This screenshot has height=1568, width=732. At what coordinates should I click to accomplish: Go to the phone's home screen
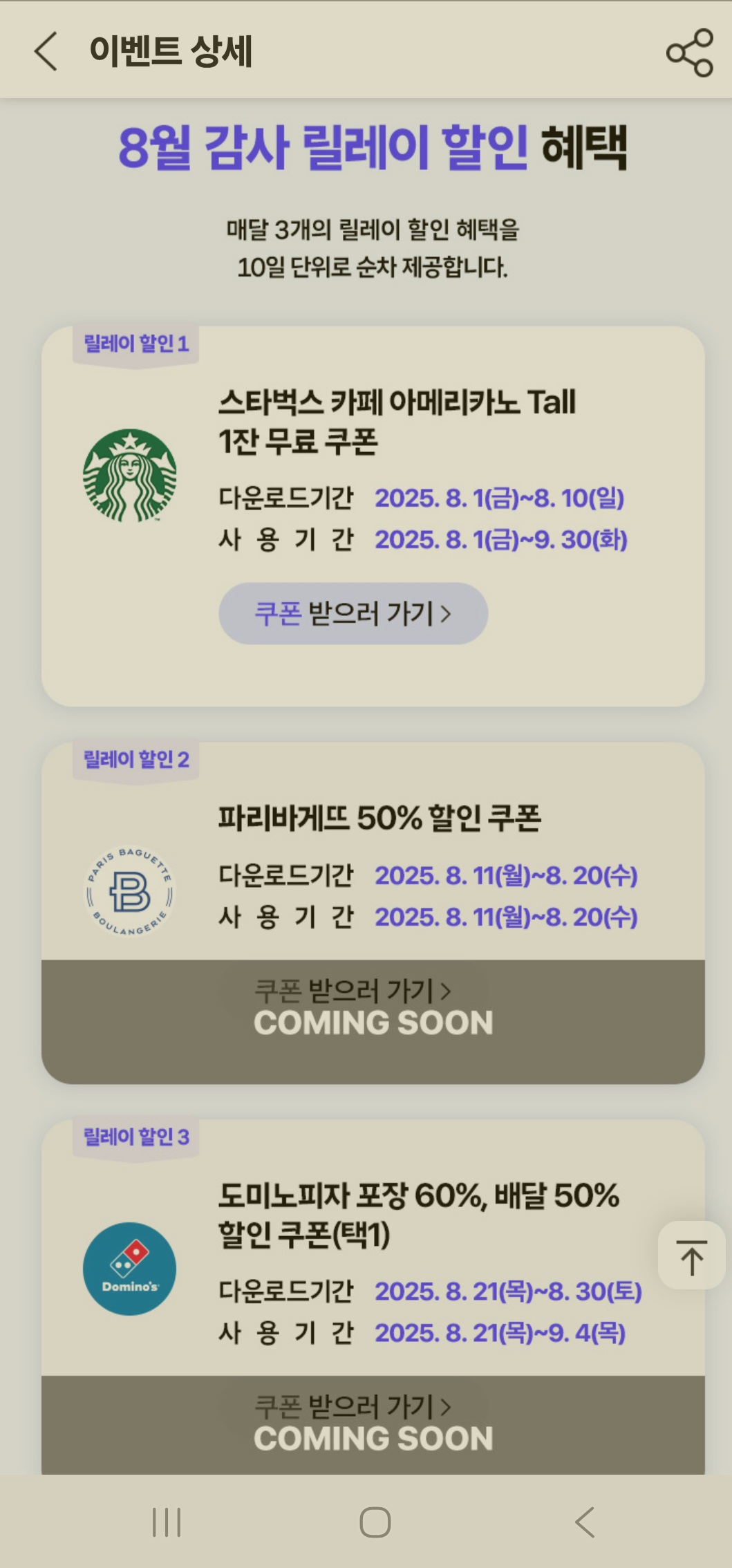(375, 1522)
